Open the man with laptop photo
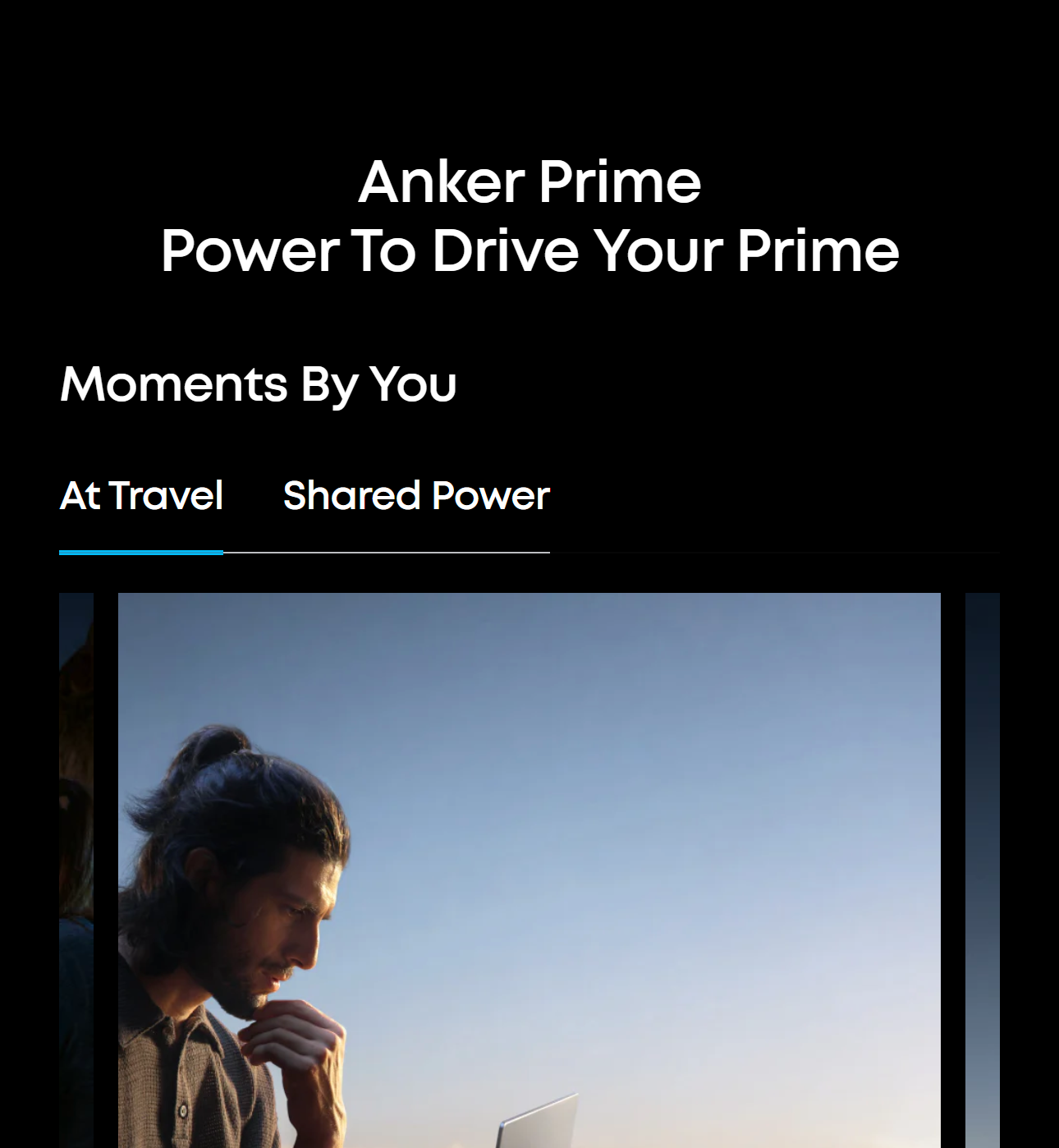 click(529, 869)
